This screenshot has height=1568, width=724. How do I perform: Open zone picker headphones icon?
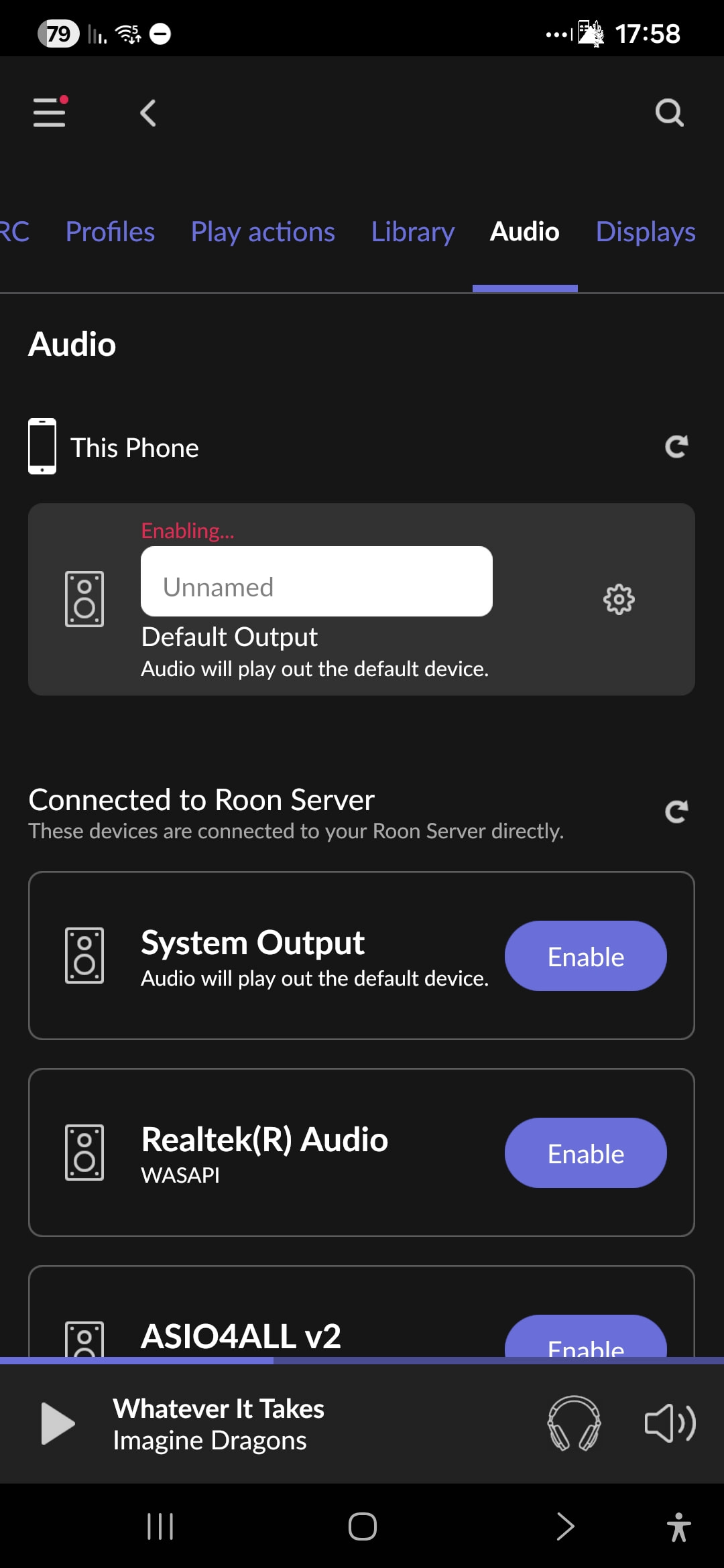574,1423
